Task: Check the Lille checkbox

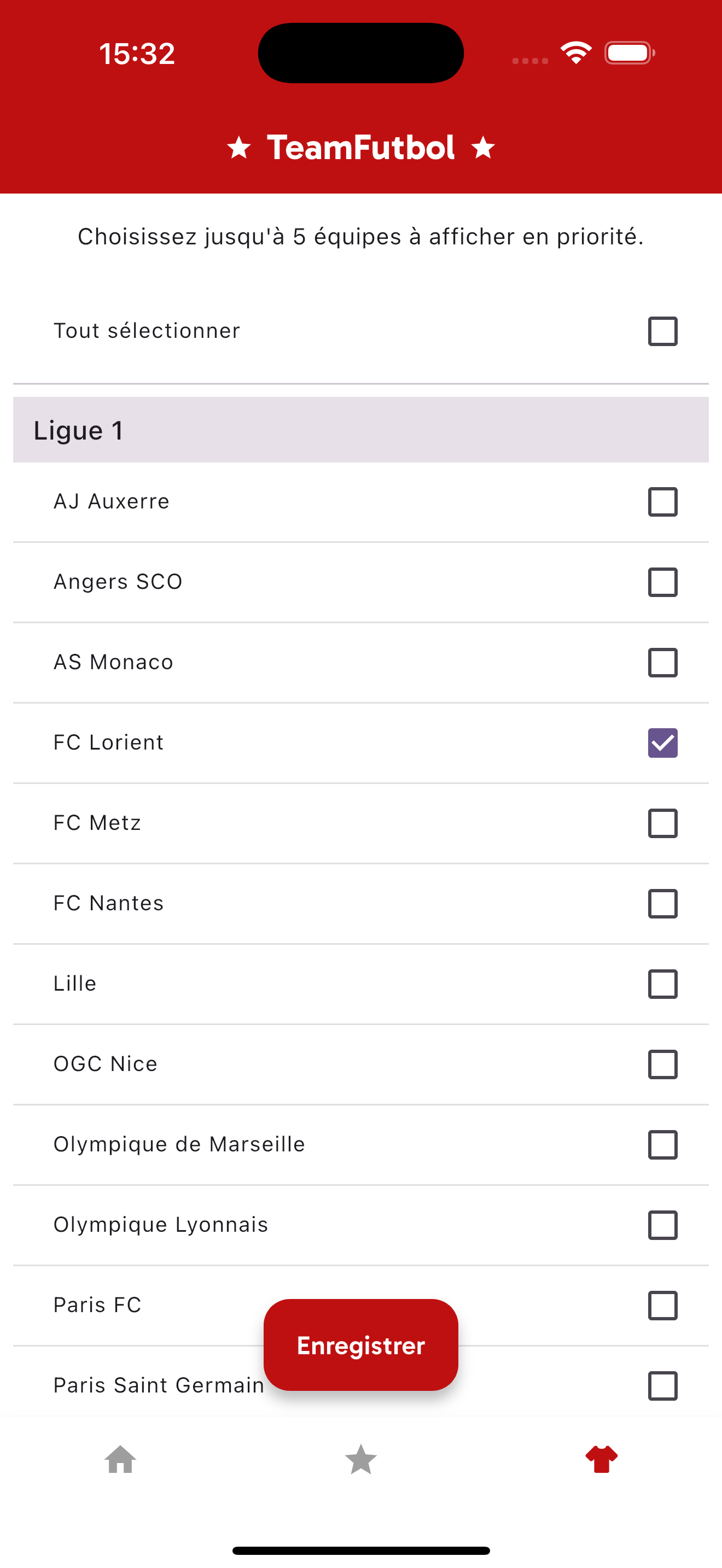Action: pos(662,984)
